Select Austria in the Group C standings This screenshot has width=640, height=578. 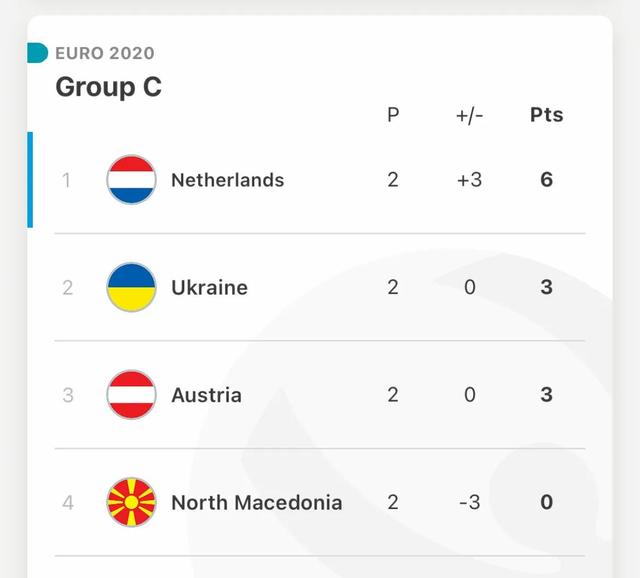(206, 394)
